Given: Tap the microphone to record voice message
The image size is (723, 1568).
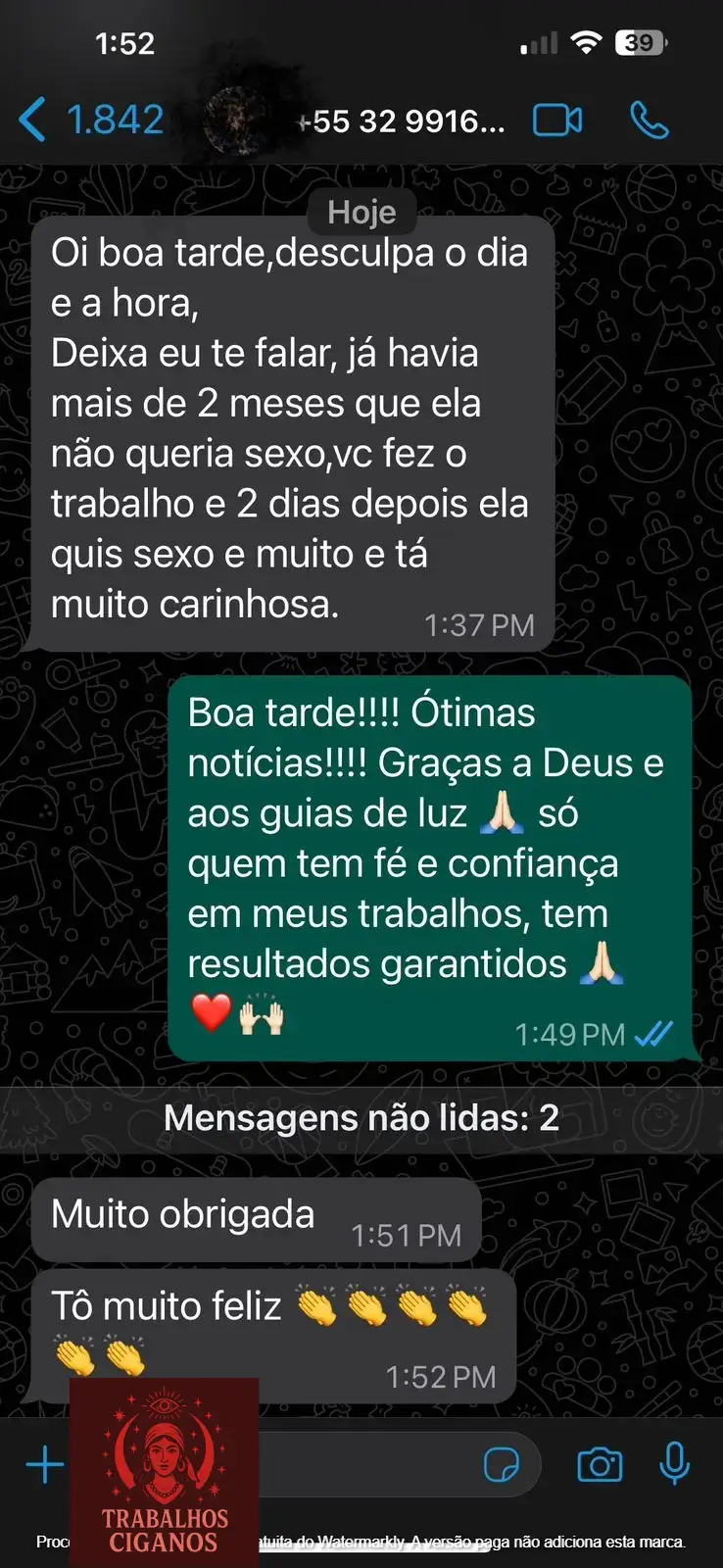Looking at the screenshot, I should (x=674, y=1463).
